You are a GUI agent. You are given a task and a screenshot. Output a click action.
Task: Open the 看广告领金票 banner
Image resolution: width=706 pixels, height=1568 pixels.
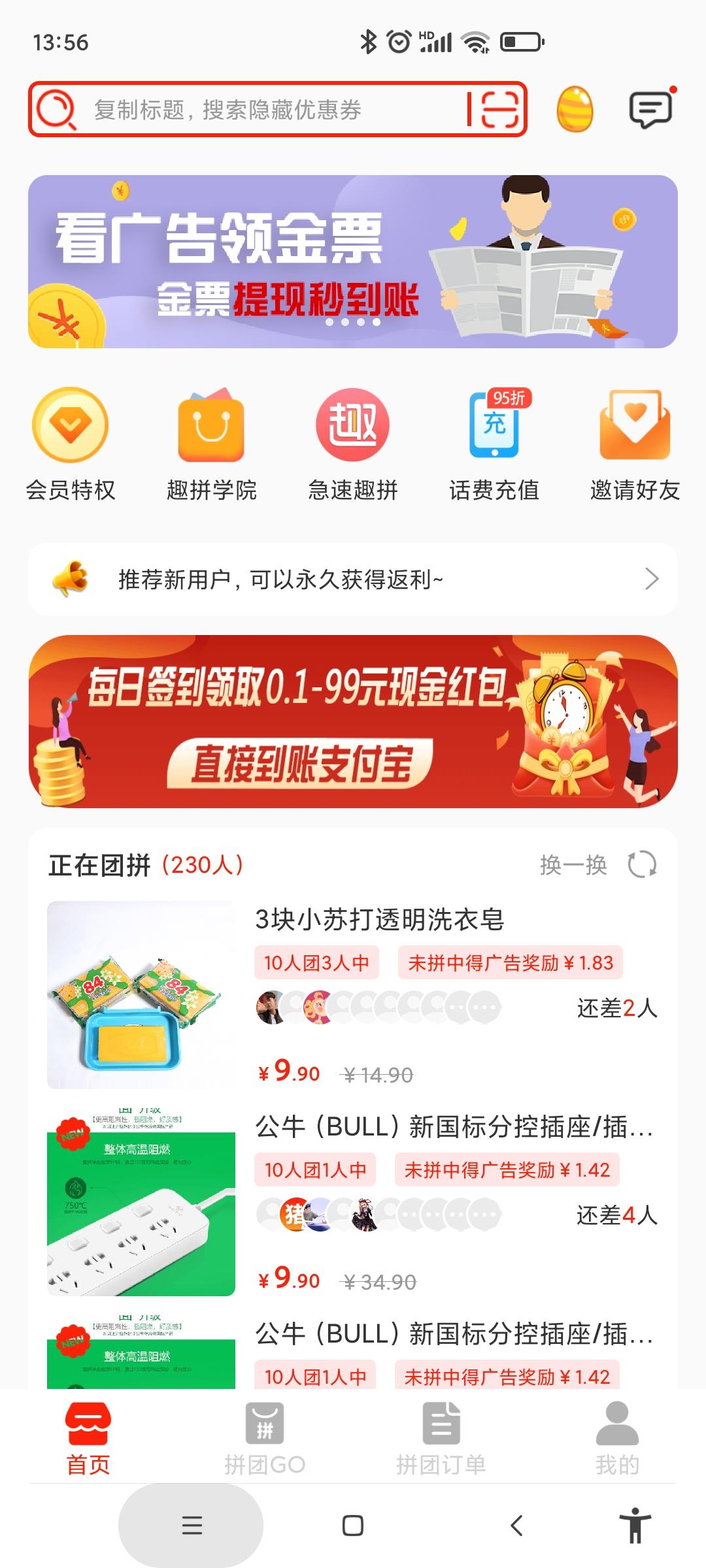pos(353,261)
